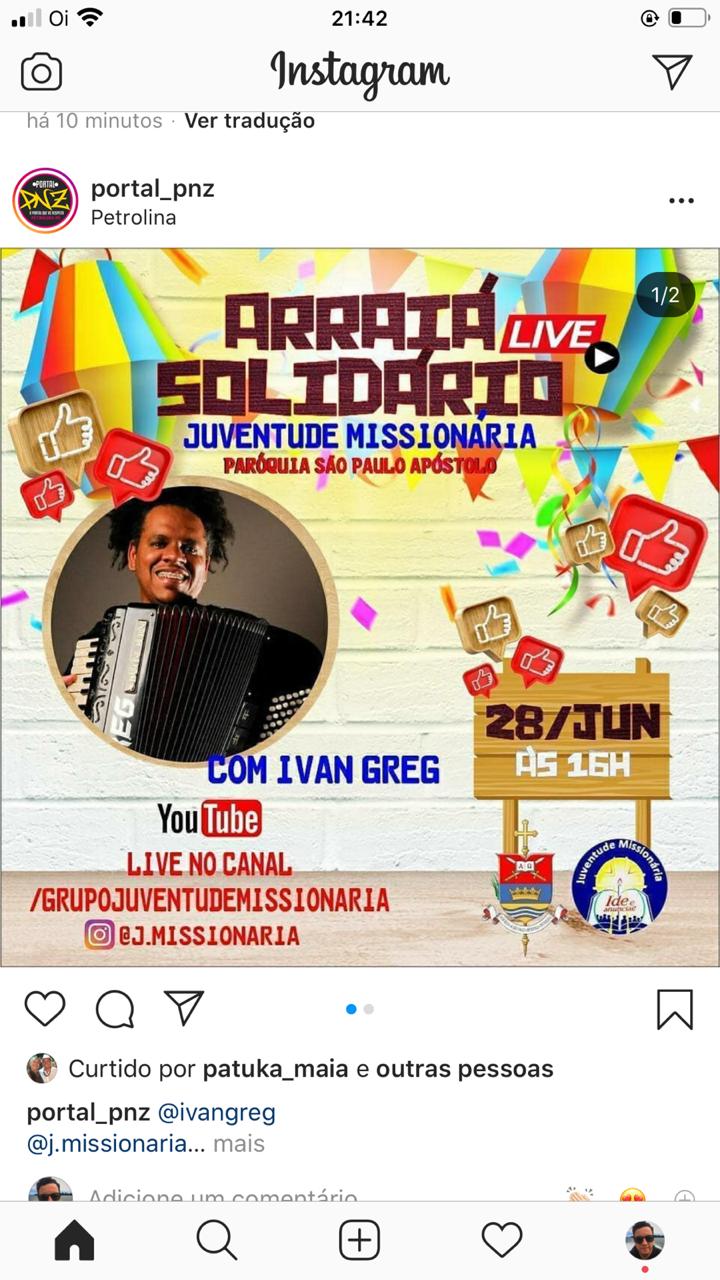Open portal_pnz profile picture

tap(45, 200)
